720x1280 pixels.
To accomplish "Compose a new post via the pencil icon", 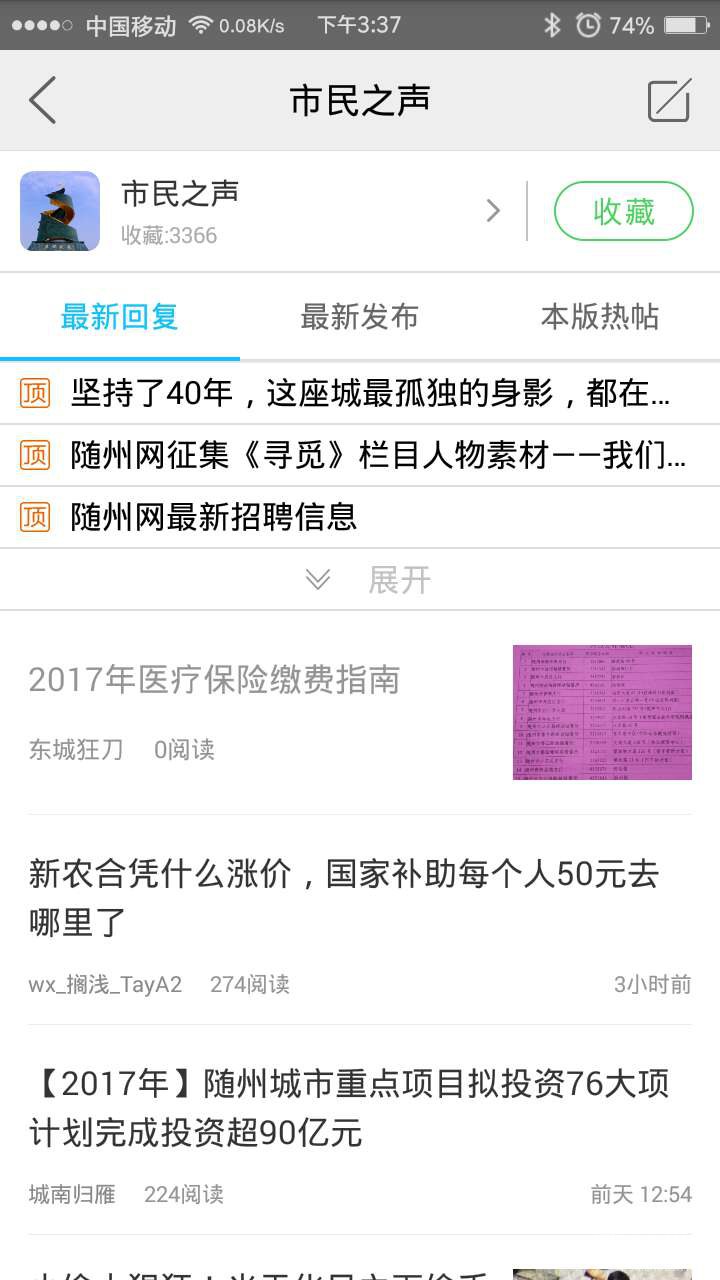I will point(669,100).
